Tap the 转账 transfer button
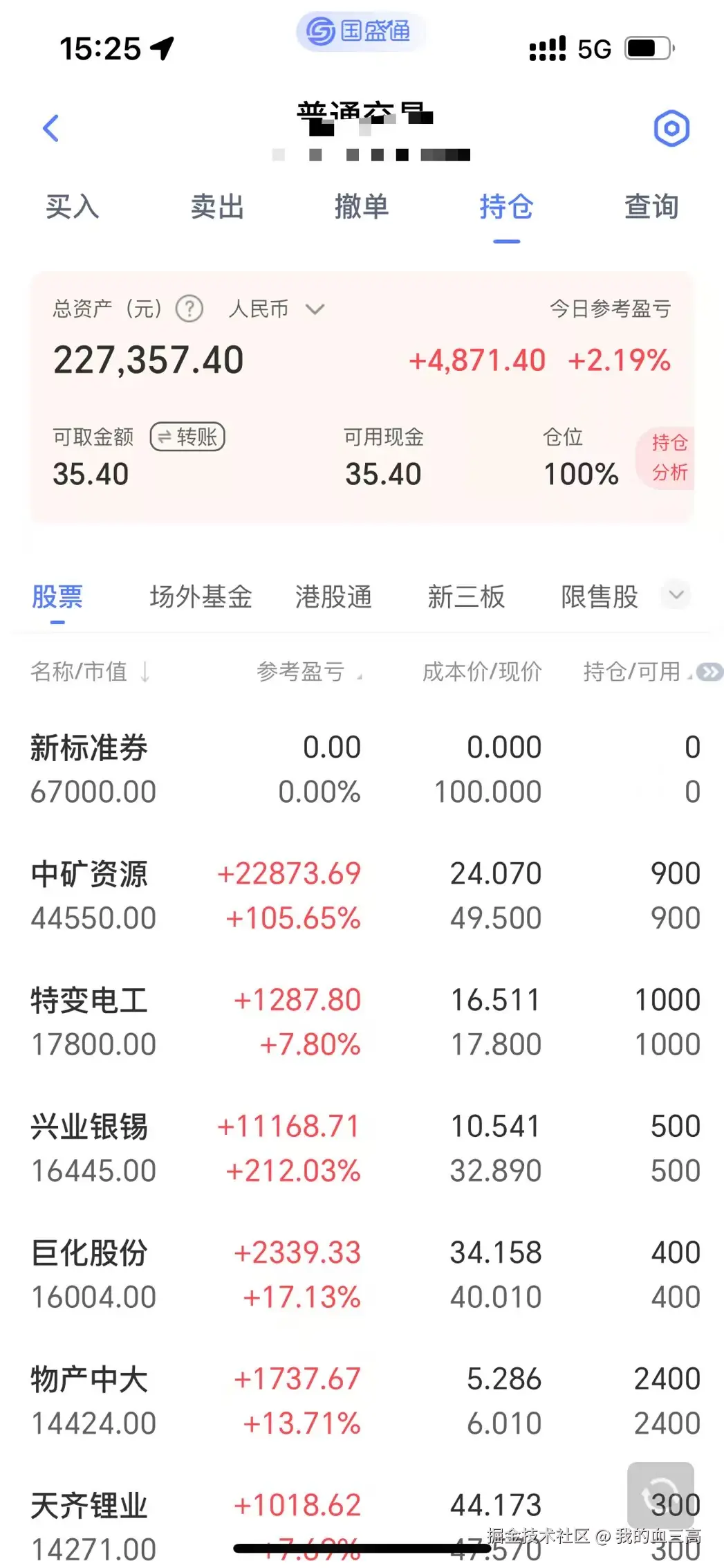This screenshot has height=1568, width=724. (x=187, y=437)
